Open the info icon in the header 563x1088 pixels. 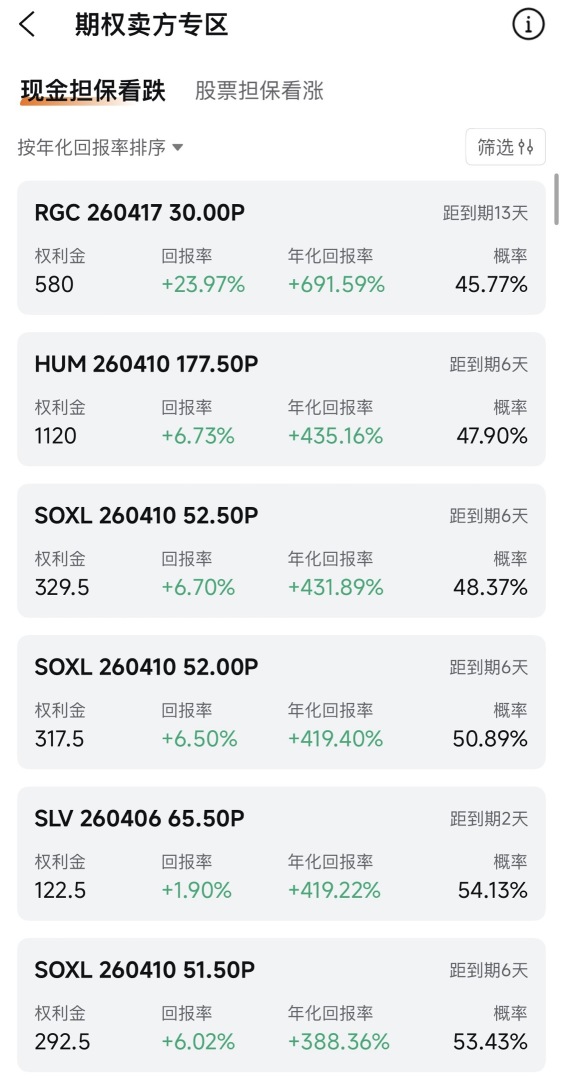[528, 25]
